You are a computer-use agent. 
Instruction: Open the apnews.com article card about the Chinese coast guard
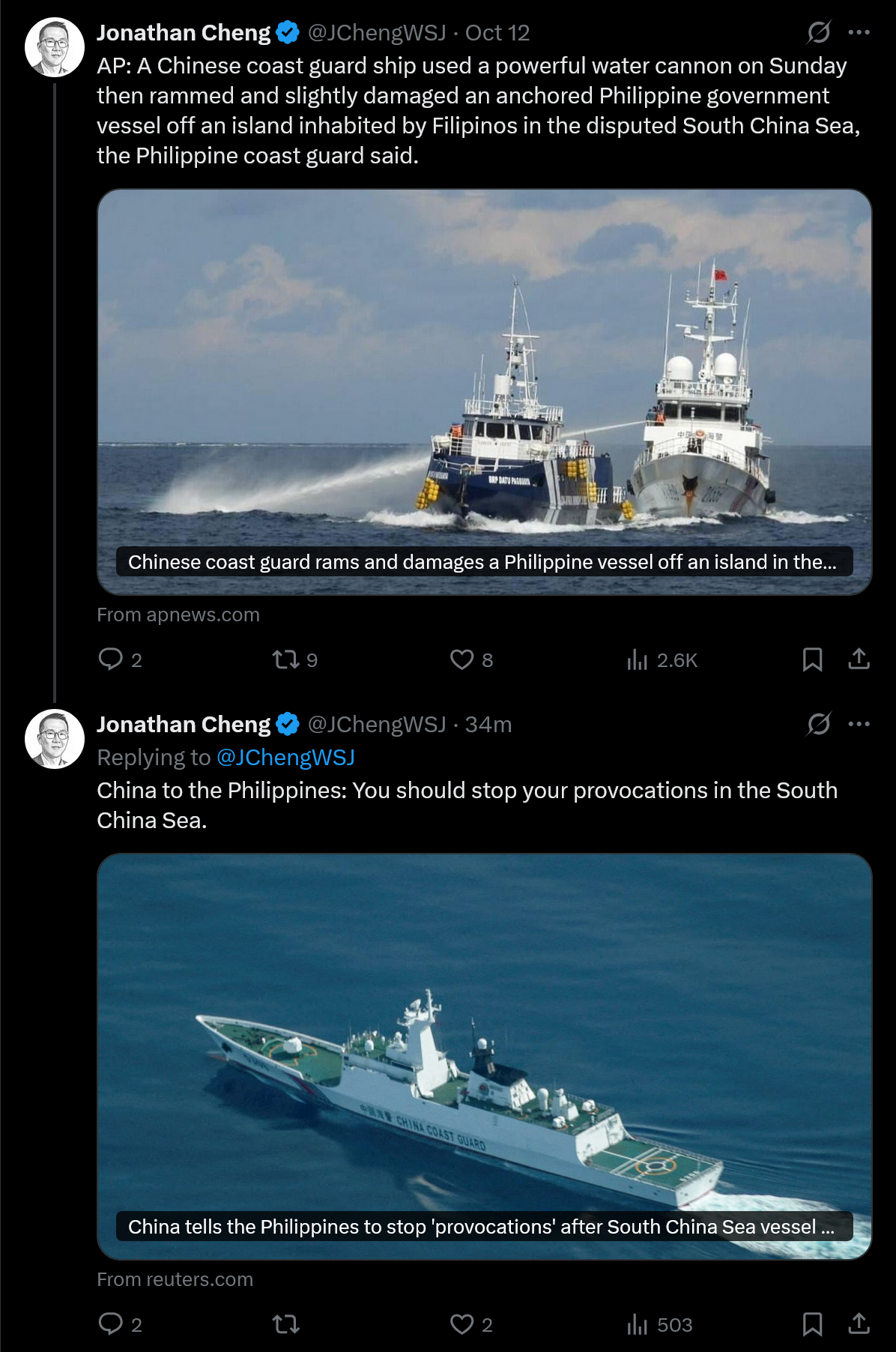click(x=484, y=391)
